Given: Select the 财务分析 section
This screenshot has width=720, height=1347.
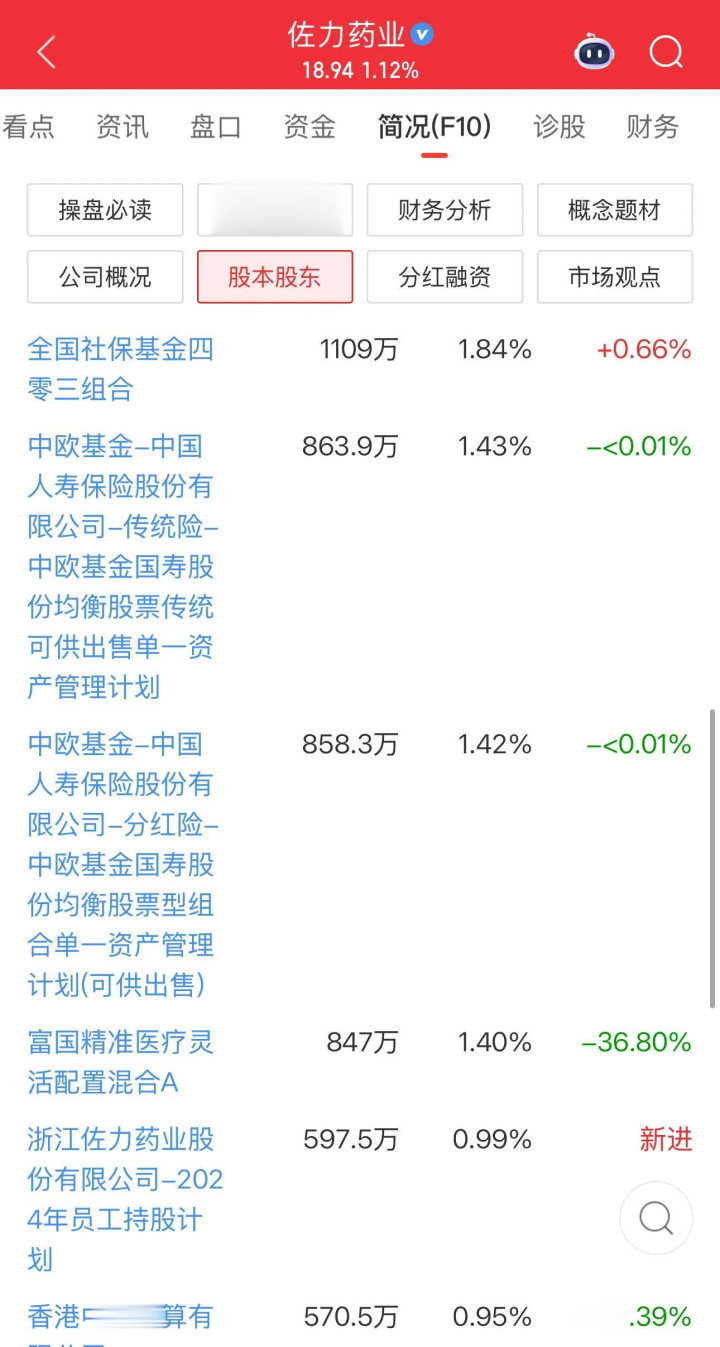Looking at the screenshot, I should 445,210.
